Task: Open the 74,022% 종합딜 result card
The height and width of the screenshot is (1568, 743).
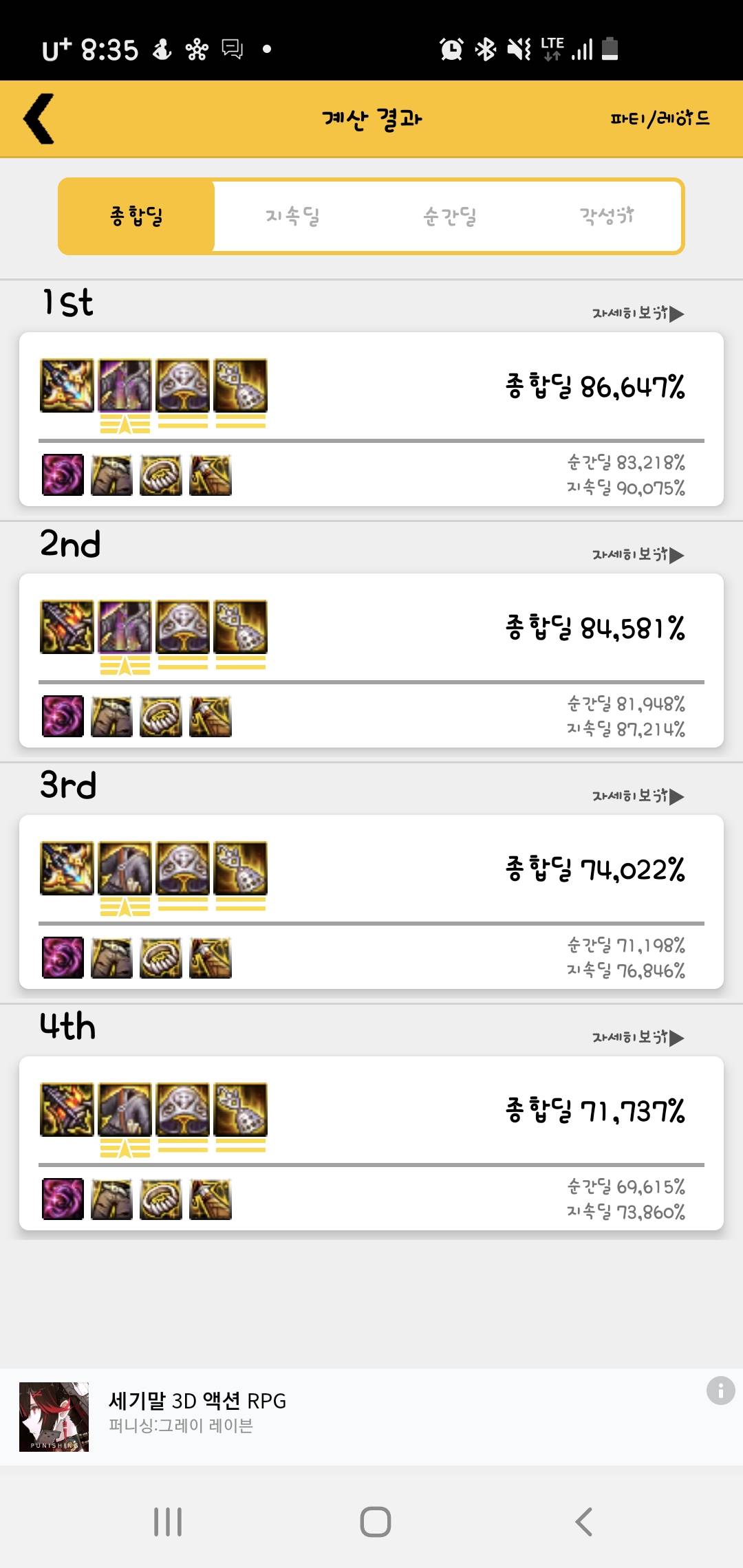Action: click(x=371, y=902)
